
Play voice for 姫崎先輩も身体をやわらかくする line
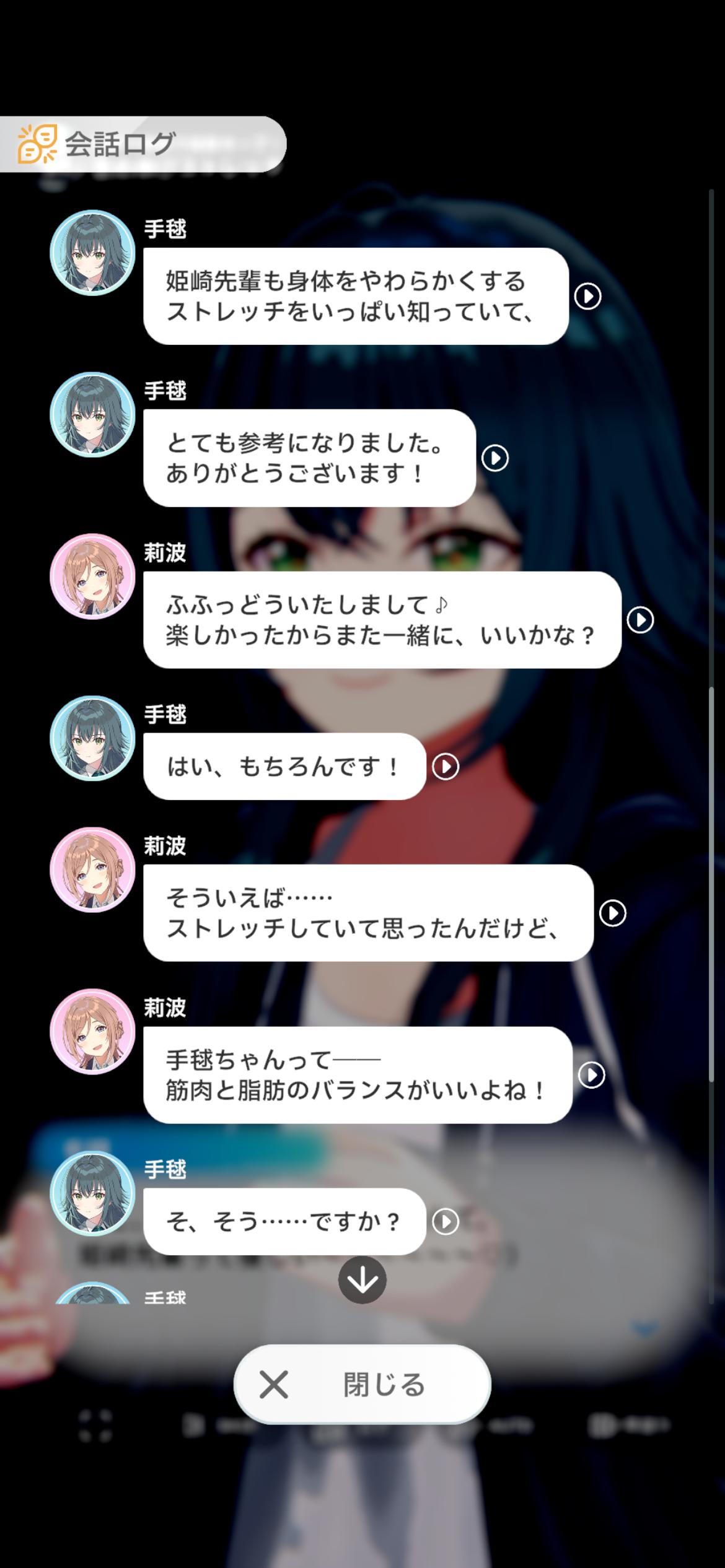(x=587, y=297)
